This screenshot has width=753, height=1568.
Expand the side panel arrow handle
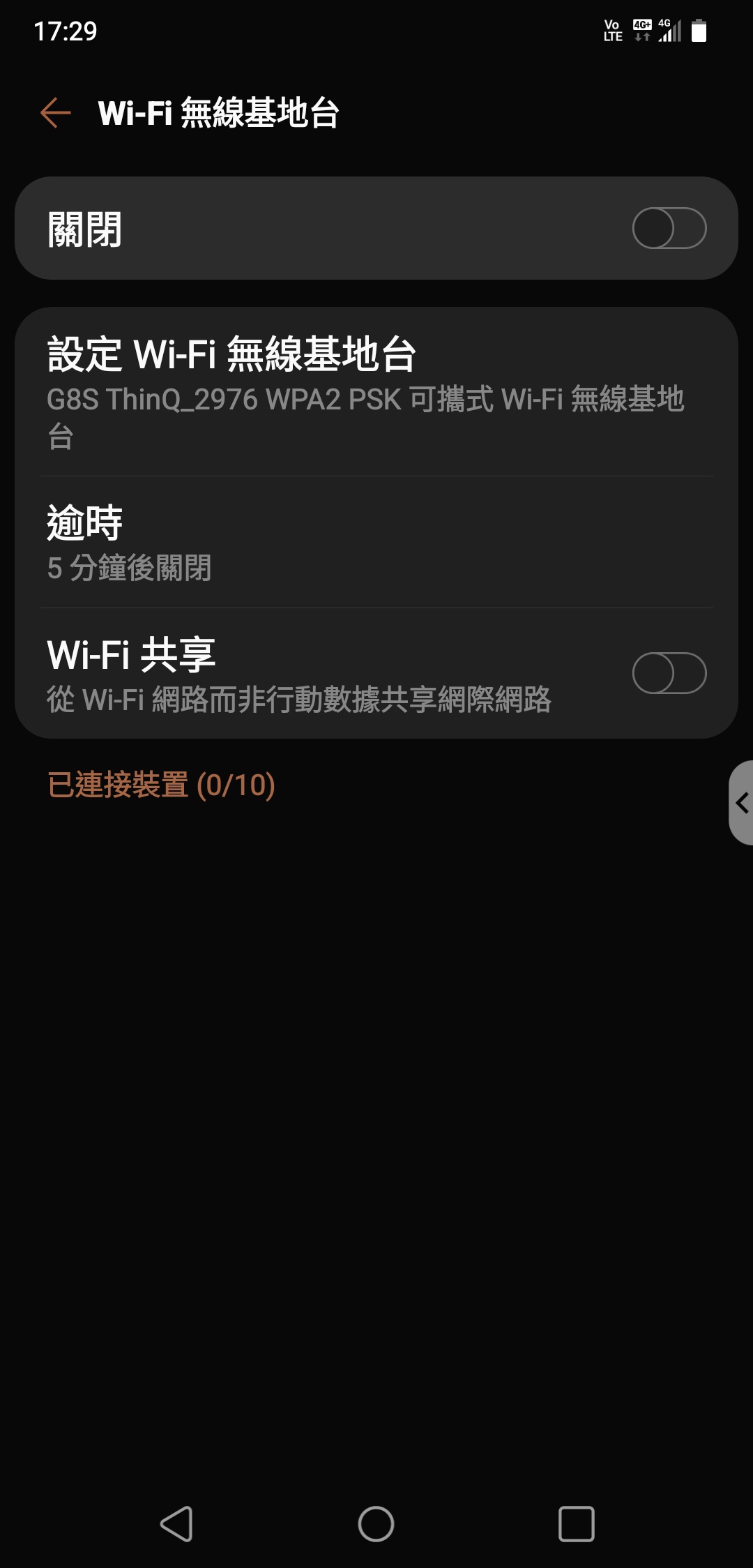coord(742,803)
